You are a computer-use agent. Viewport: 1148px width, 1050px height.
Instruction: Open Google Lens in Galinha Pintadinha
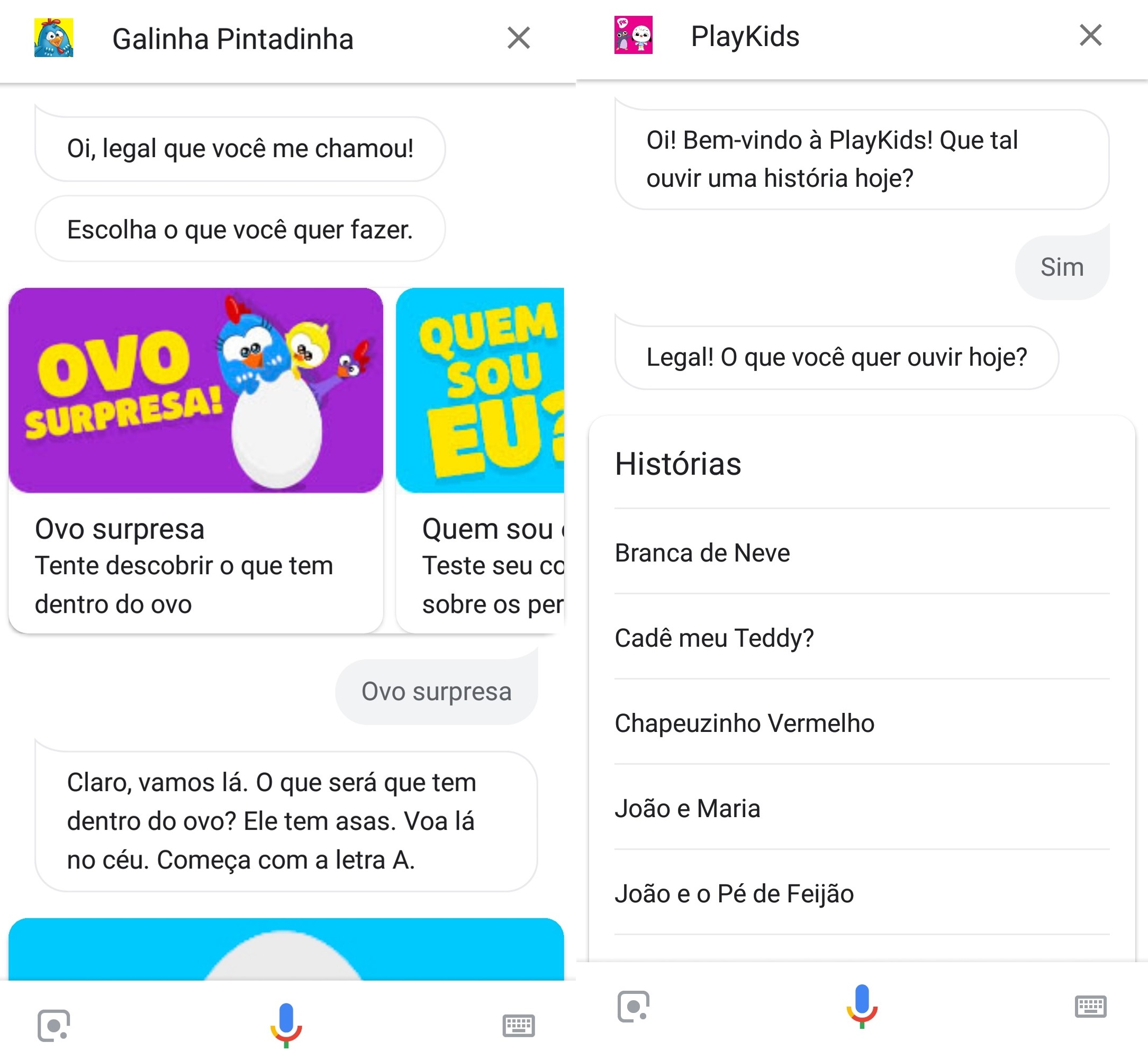[x=54, y=1025]
